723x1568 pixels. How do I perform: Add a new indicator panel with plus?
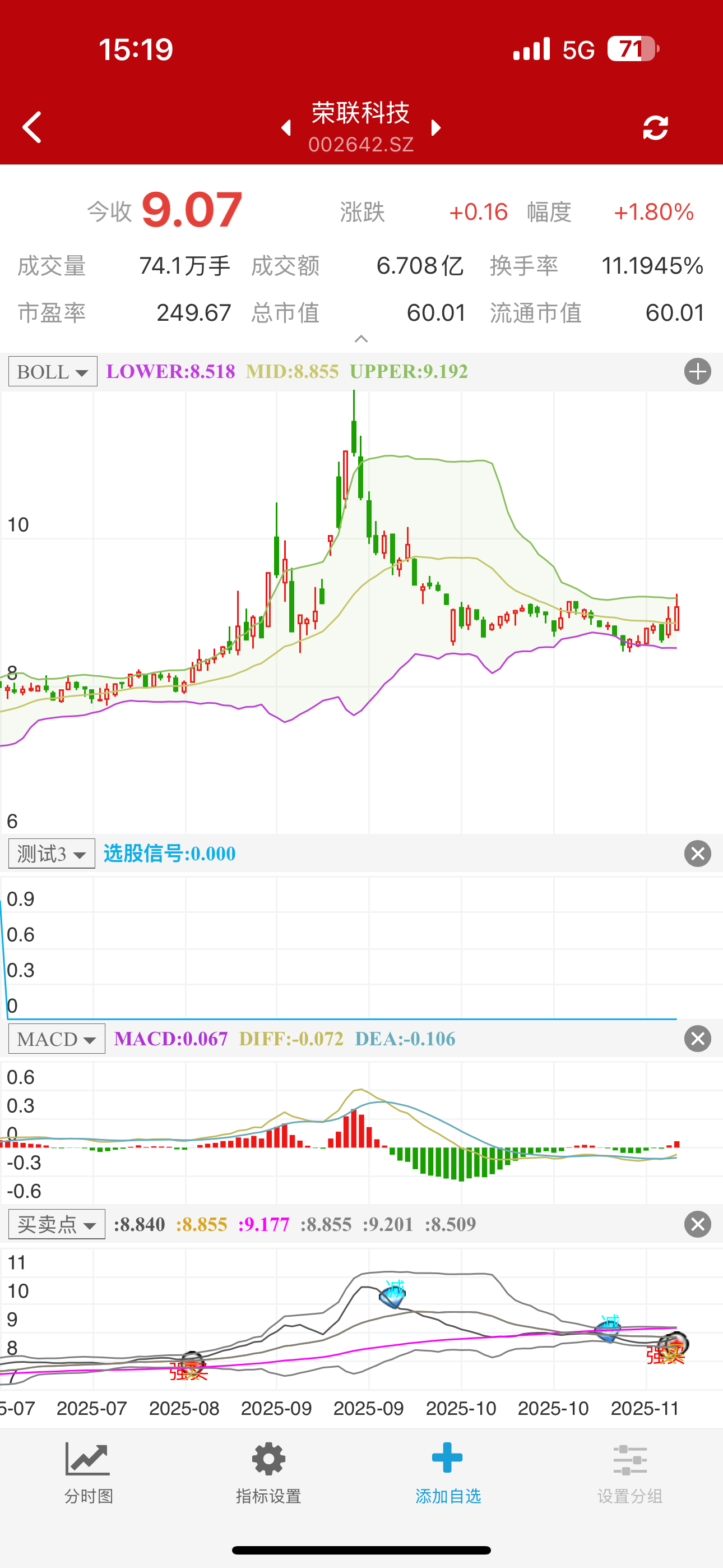697,371
